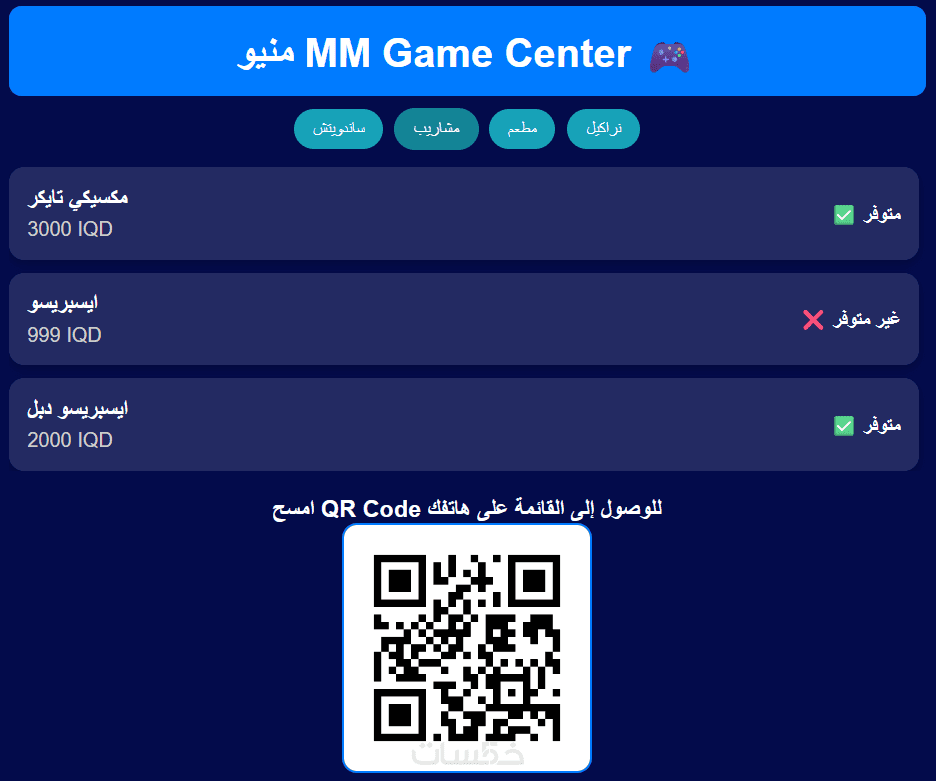Viewport: 936px width, 781px height.
Task: Switch to the مشاريب category
Action: click(436, 129)
